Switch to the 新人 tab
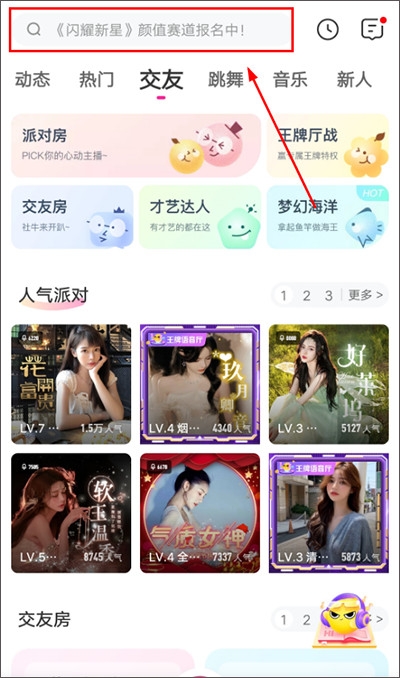 click(x=354, y=80)
